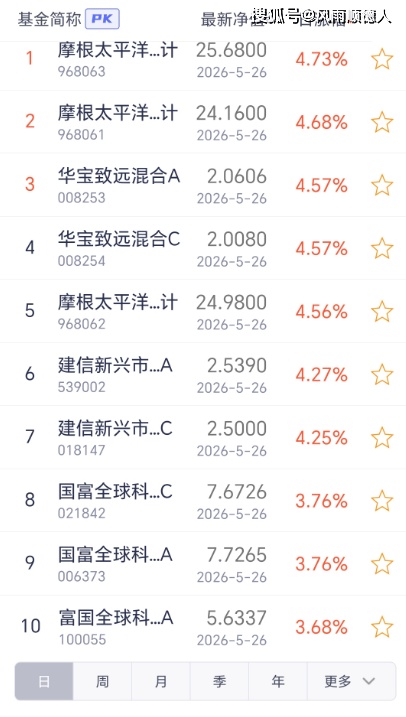Viewport: 406px width, 717px height.
Task: Open fund 968062 details
Action: point(203,311)
